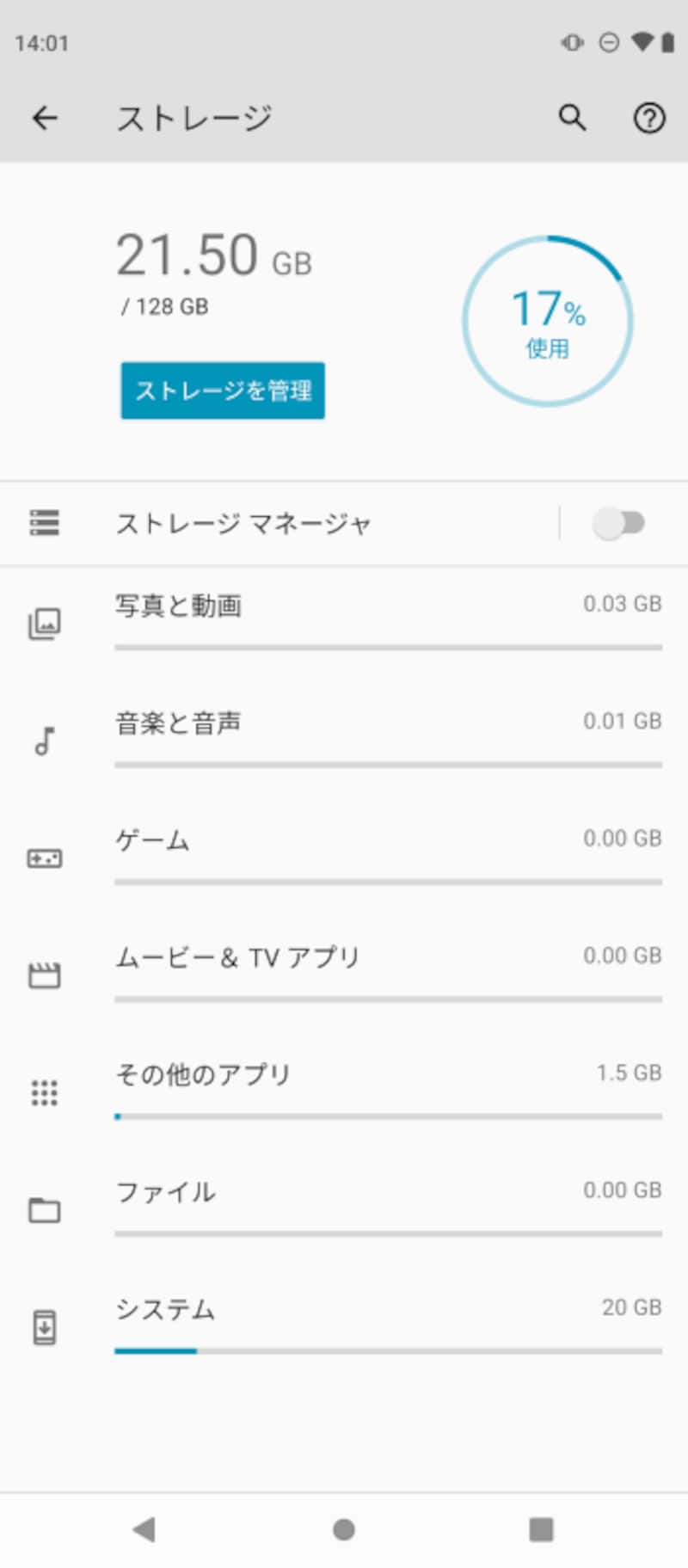Click the movie clapperboard icon
688x1568 pixels.
(45, 975)
